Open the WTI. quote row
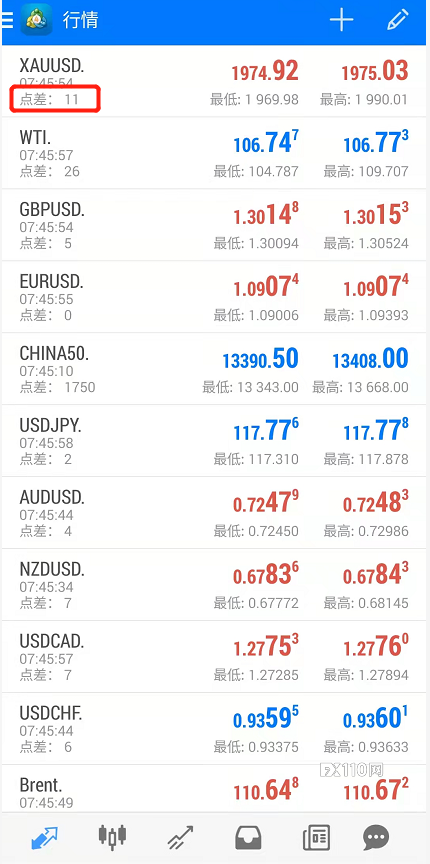430x864 pixels. pos(215,153)
